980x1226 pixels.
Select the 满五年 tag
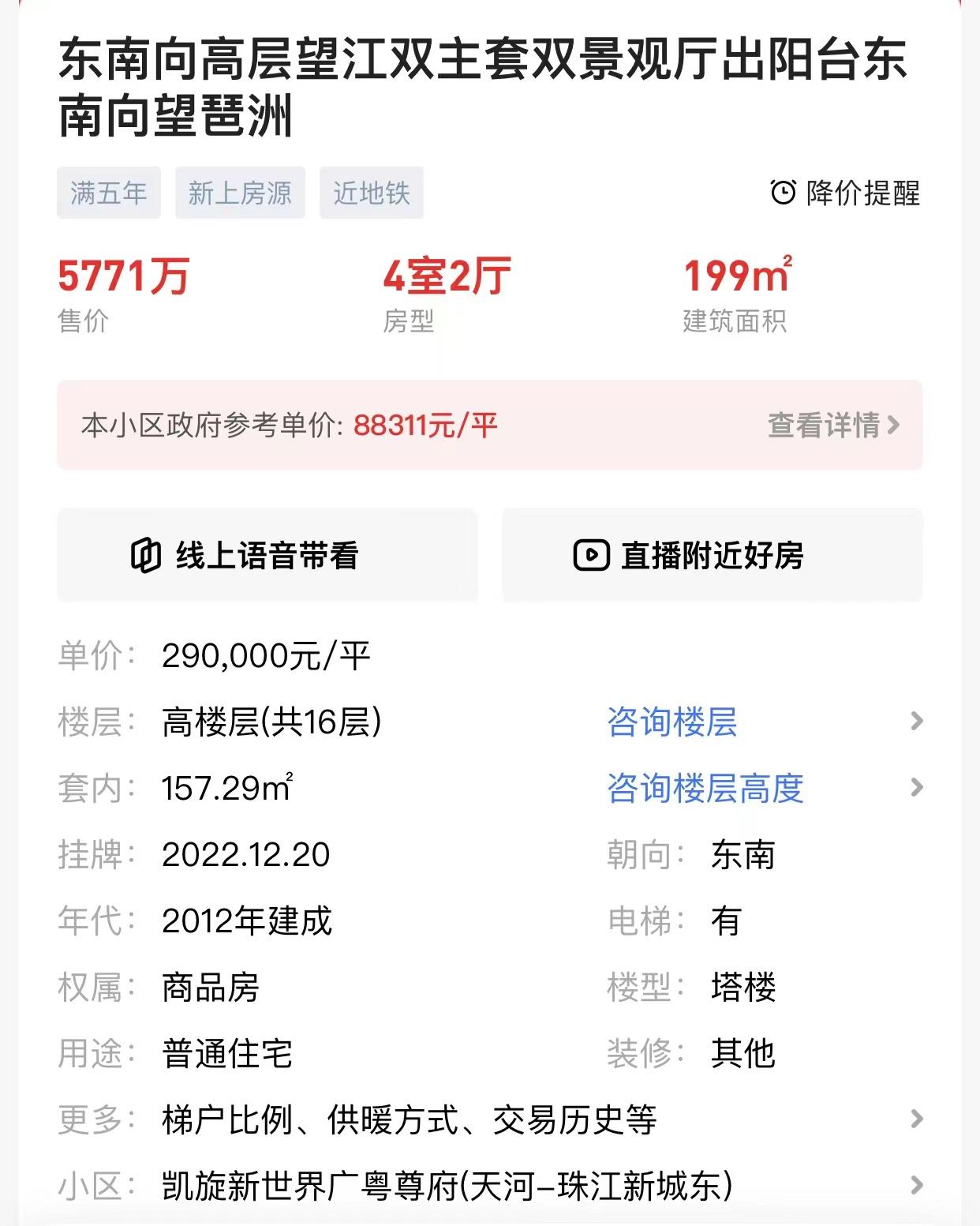pyautogui.click(x=108, y=193)
